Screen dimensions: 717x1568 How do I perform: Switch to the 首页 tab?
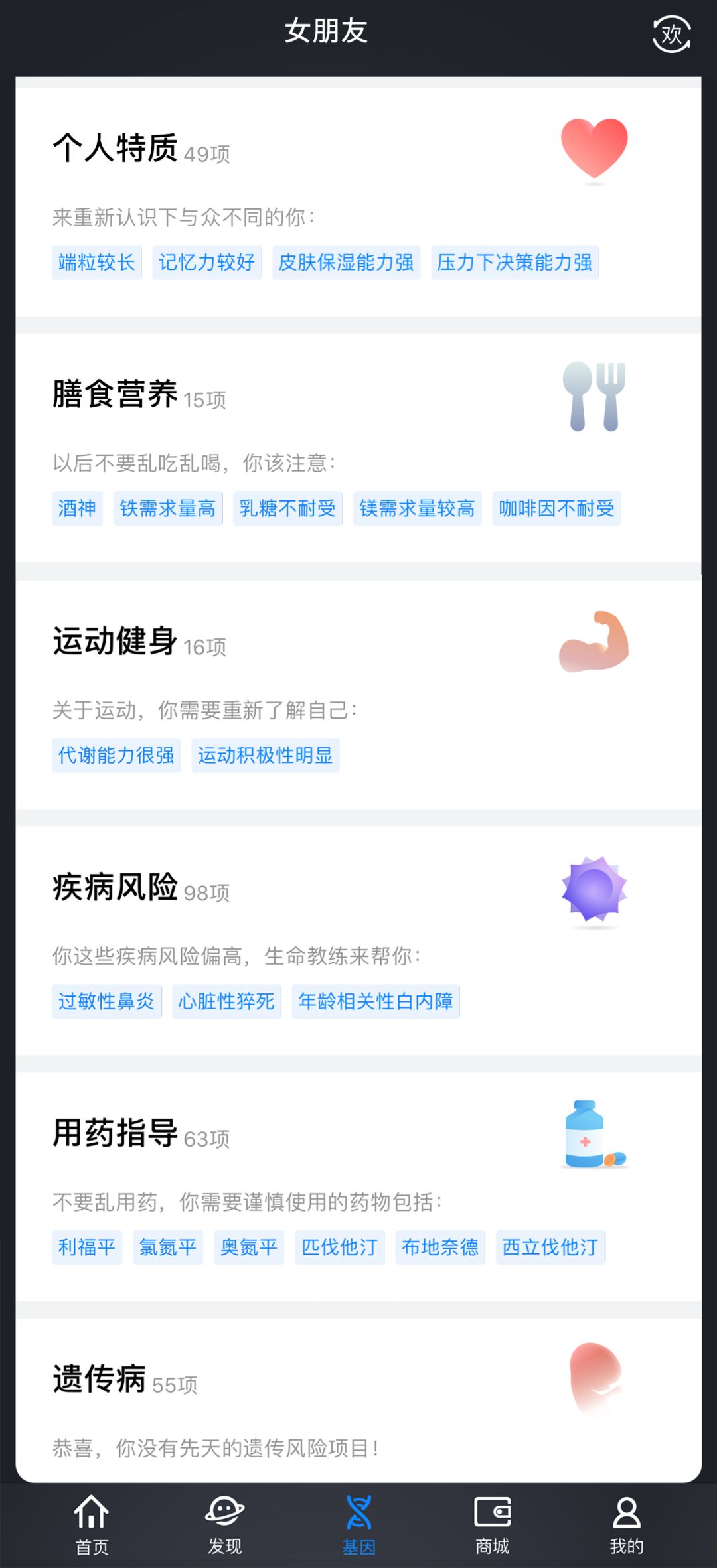[92, 1525]
